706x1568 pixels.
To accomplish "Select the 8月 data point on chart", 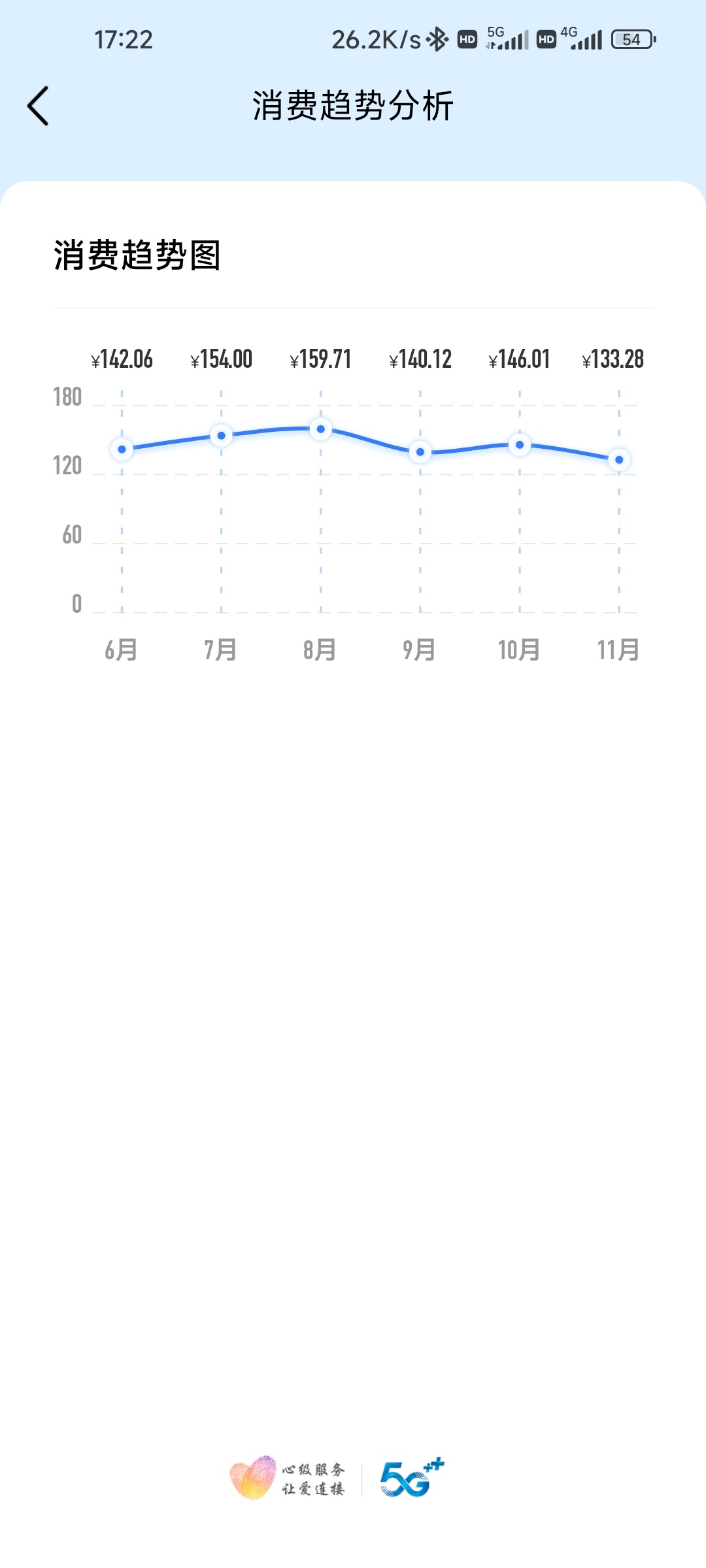I will [x=321, y=429].
